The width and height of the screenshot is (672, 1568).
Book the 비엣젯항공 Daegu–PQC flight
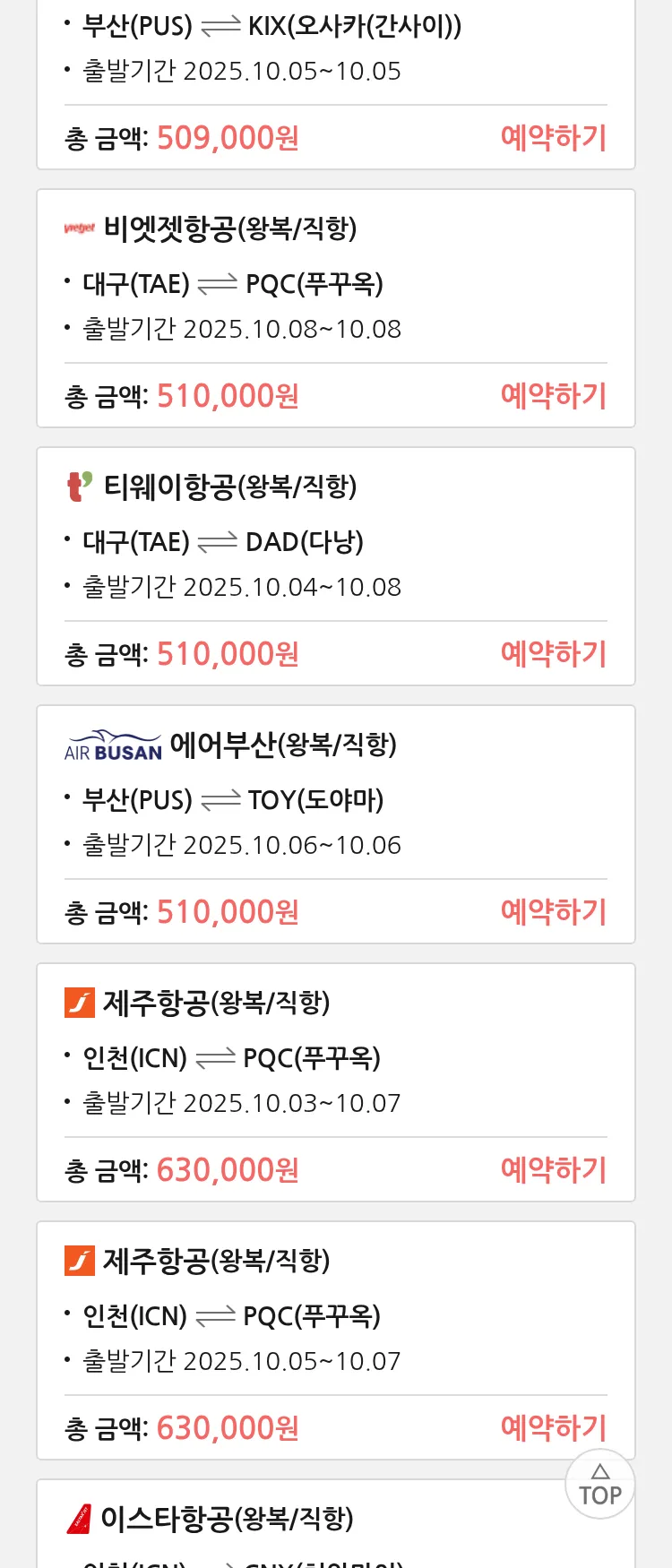pos(553,396)
